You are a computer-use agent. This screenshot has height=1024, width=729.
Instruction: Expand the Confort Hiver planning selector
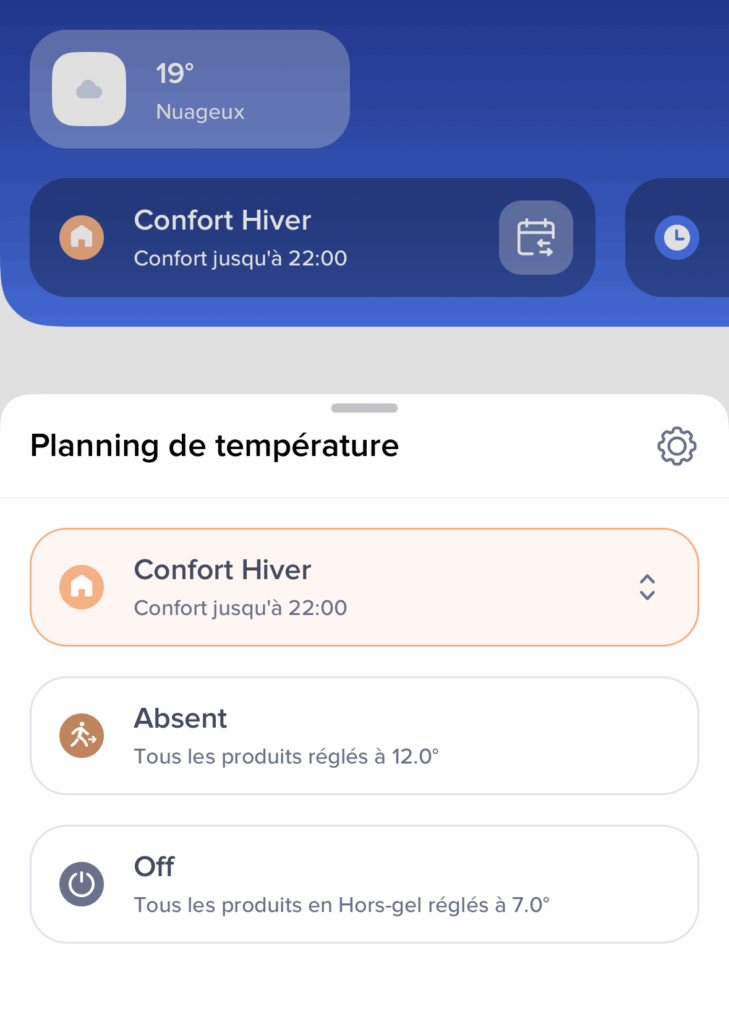[x=647, y=587]
